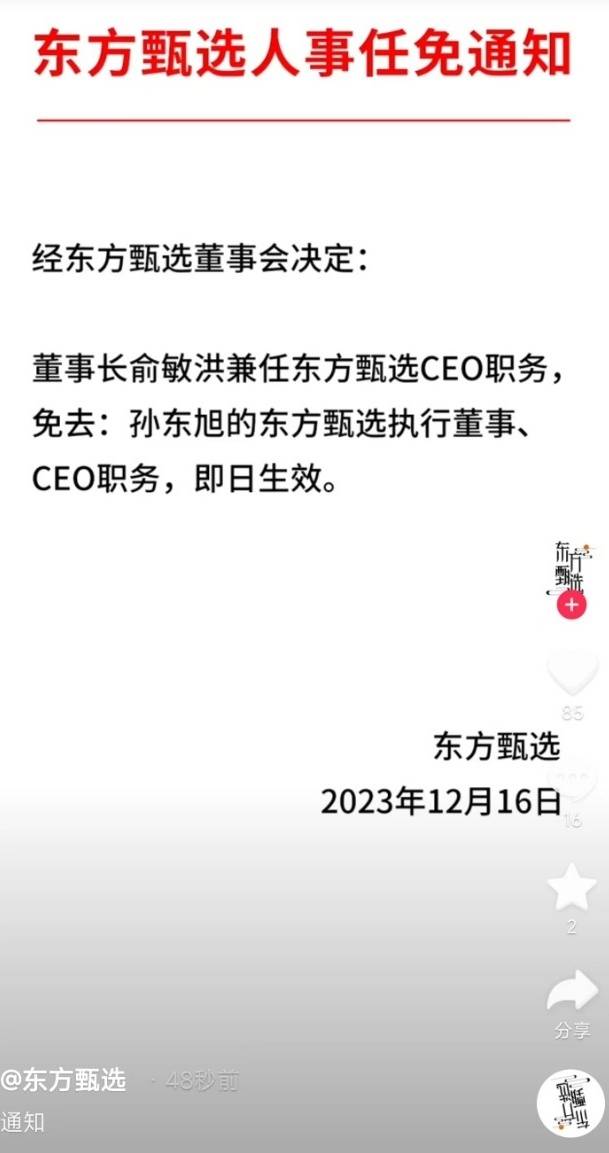609x1153 pixels.
Task: Open 东方甄选 profile avatar
Action: tap(571, 568)
